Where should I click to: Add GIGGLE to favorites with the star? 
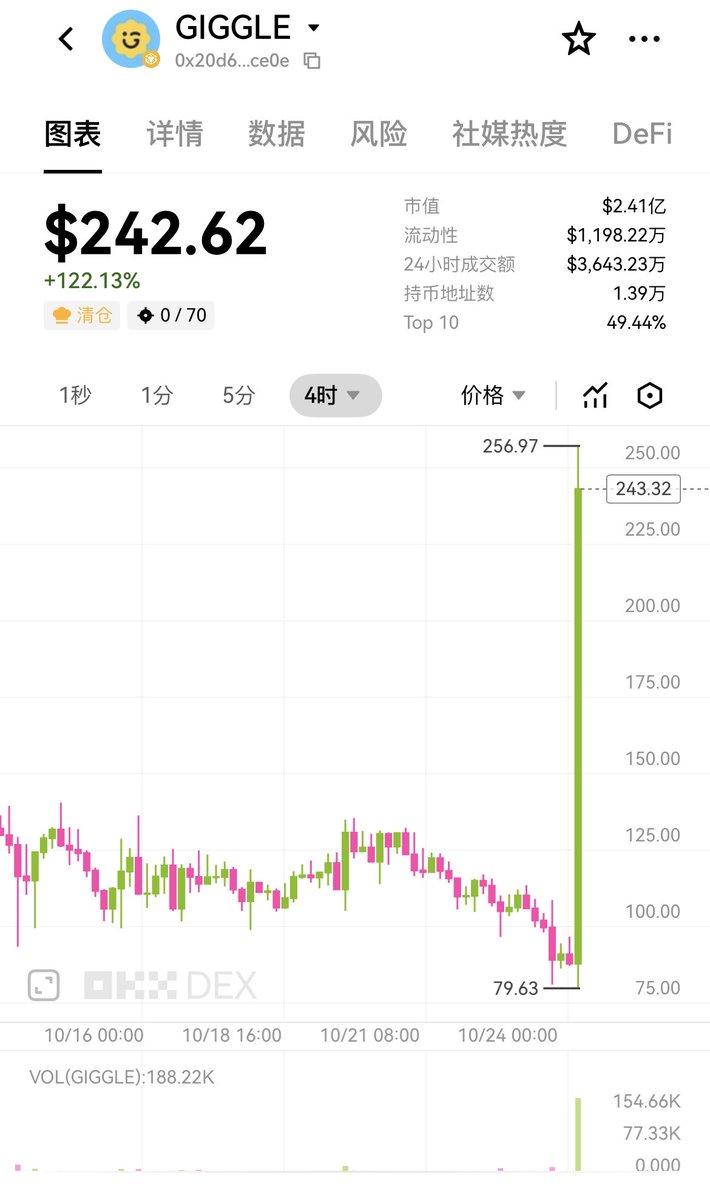click(x=578, y=40)
